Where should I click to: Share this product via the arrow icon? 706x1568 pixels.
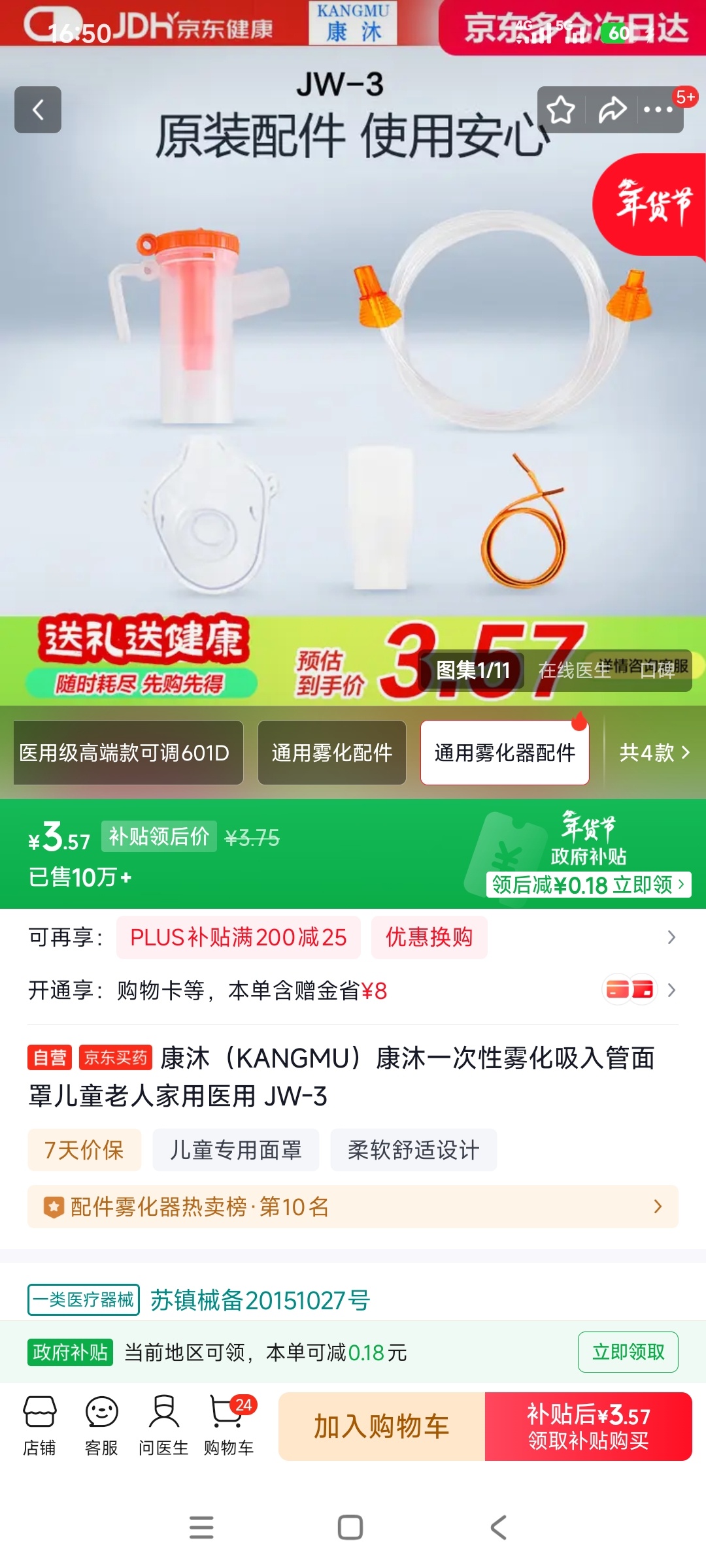(x=613, y=110)
